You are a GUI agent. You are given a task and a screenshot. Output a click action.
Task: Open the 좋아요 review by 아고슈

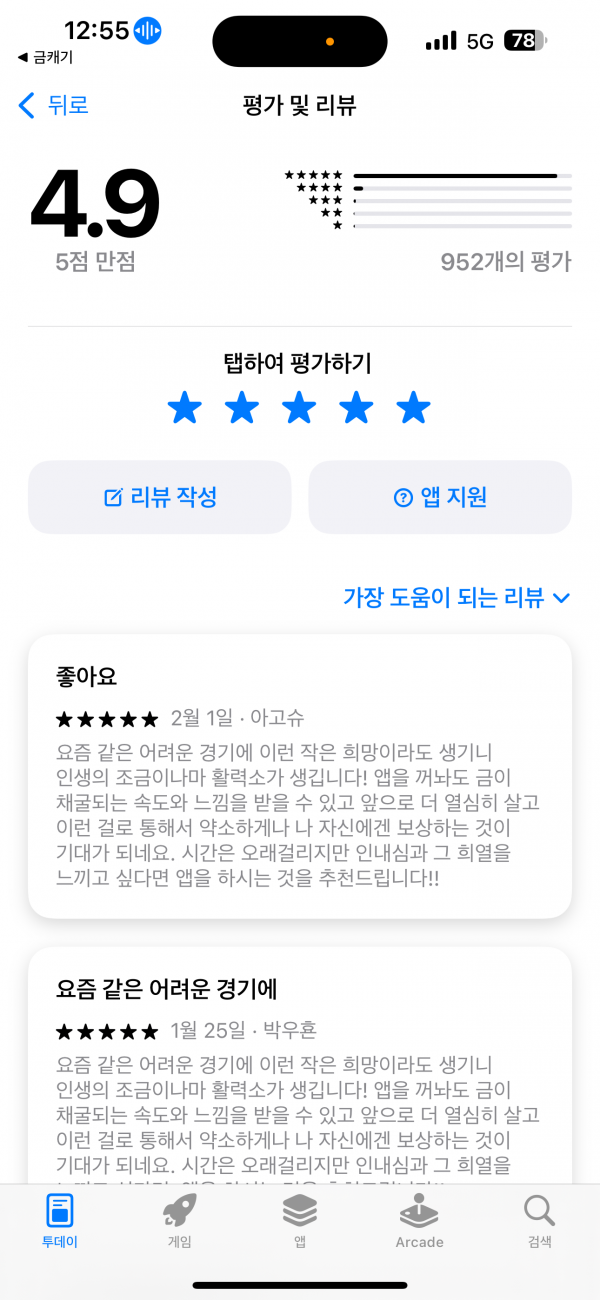pyautogui.click(x=300, y=776)
